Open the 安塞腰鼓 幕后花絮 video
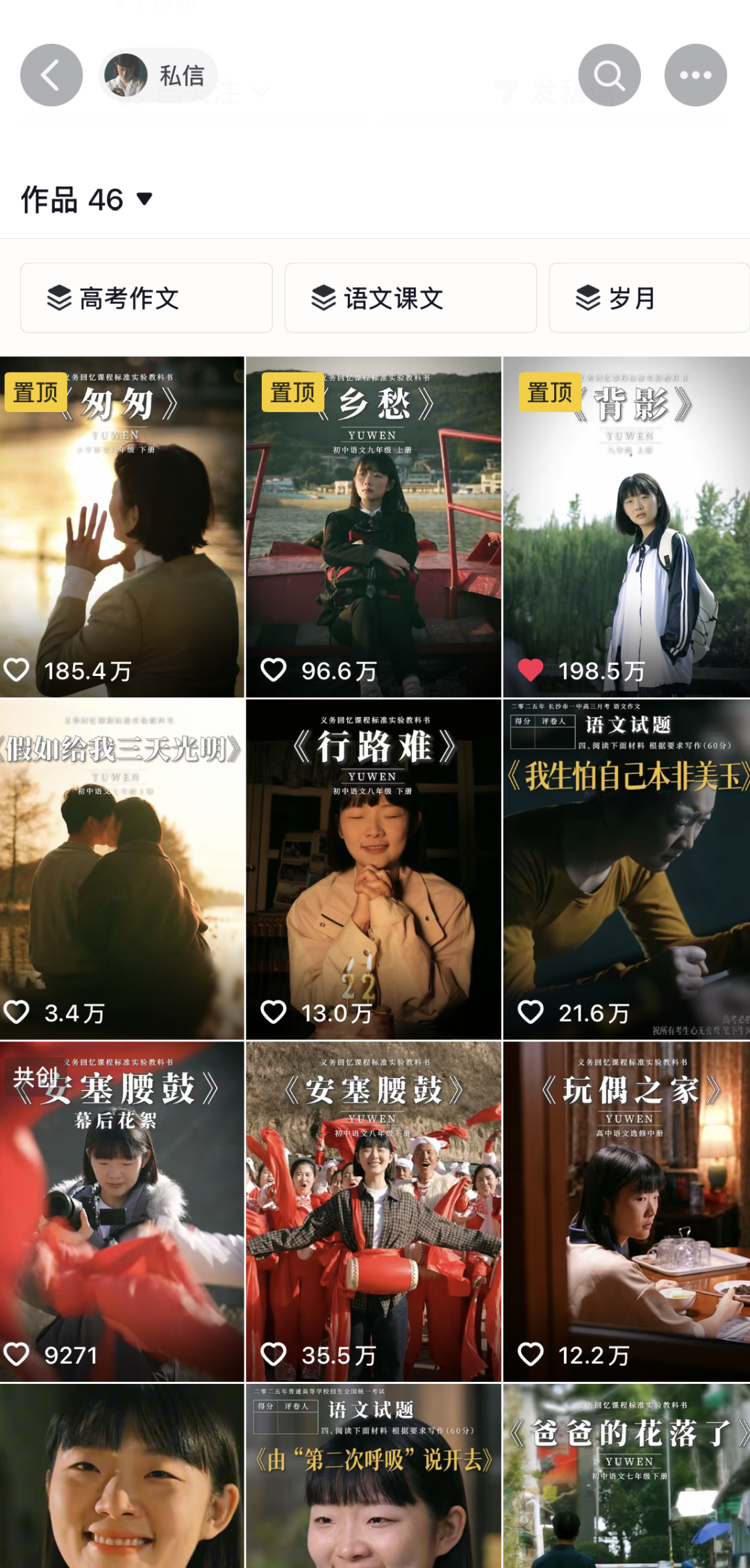The image size is (750, 1568). tap(122, 1211)
